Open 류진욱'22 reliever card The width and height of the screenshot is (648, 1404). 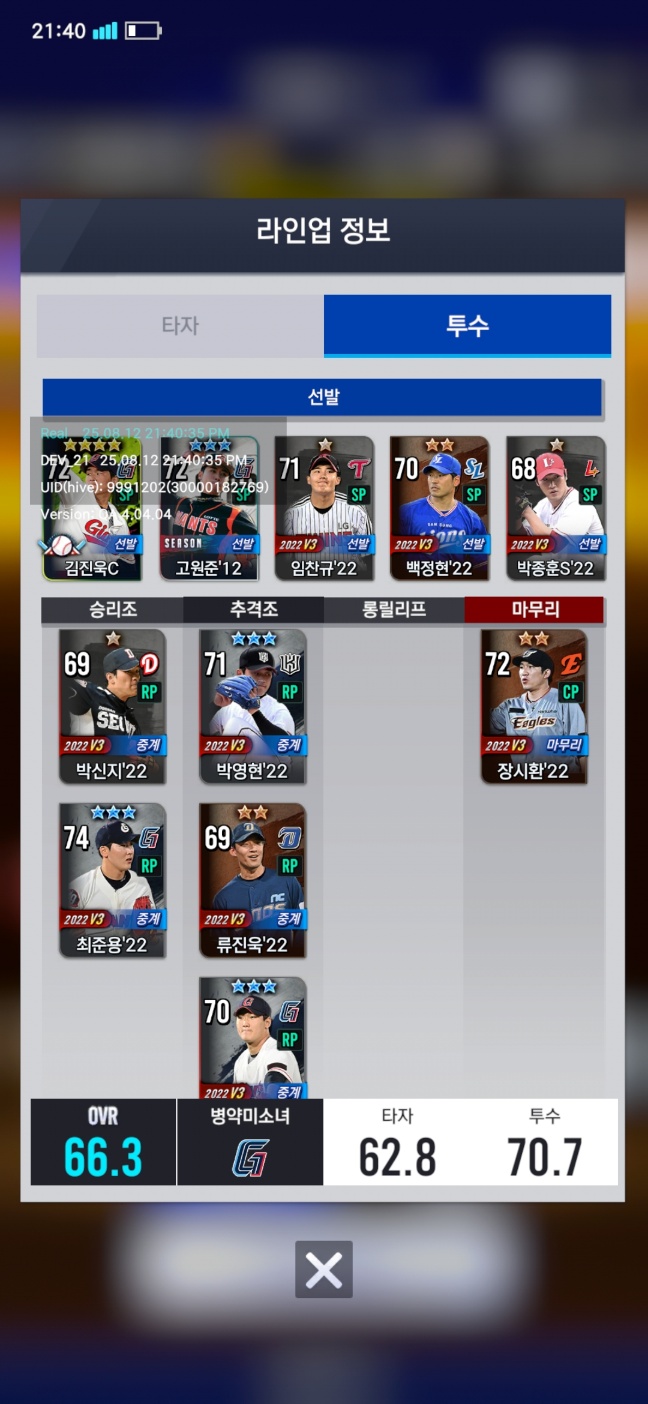coord(252,880)
